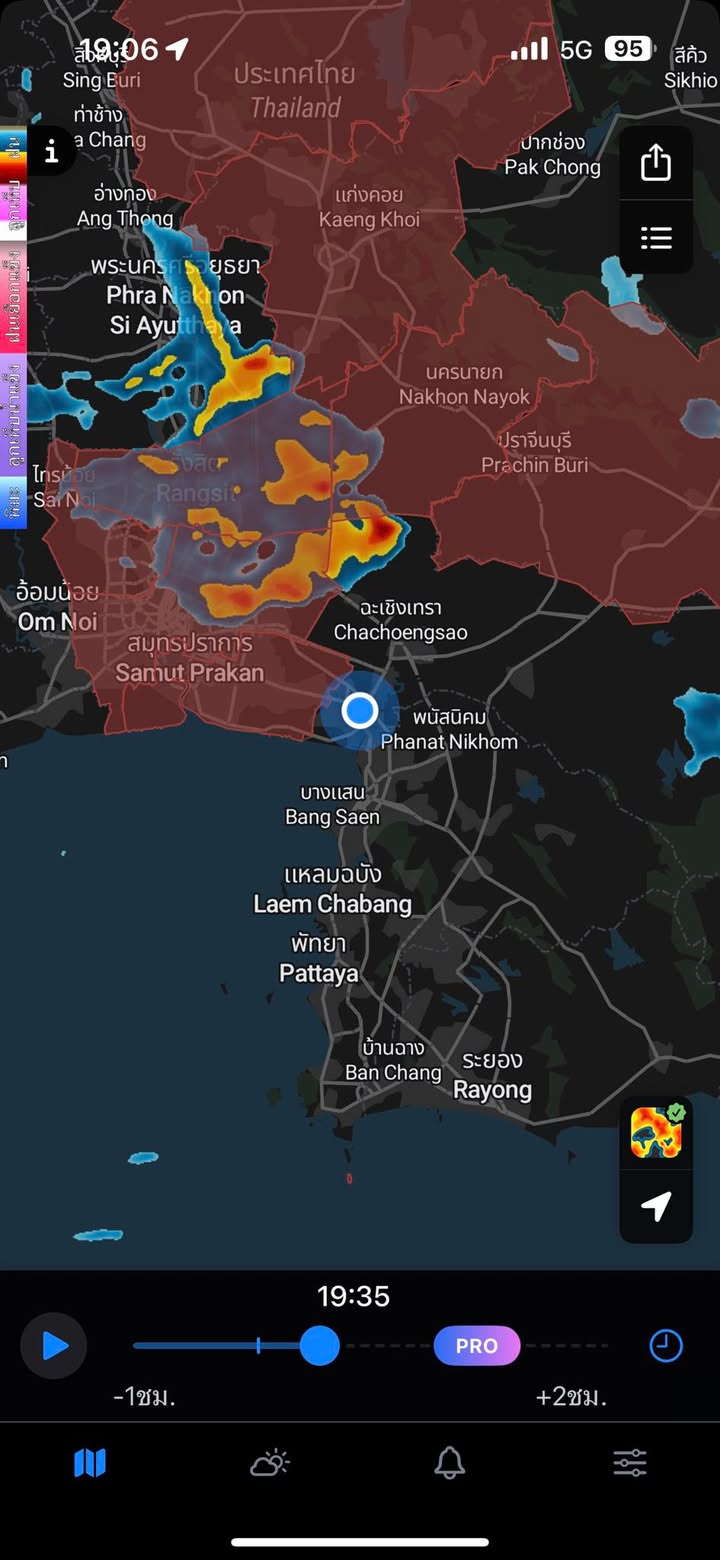Unlock the PRO forecast badge

tap(477, 1346)
